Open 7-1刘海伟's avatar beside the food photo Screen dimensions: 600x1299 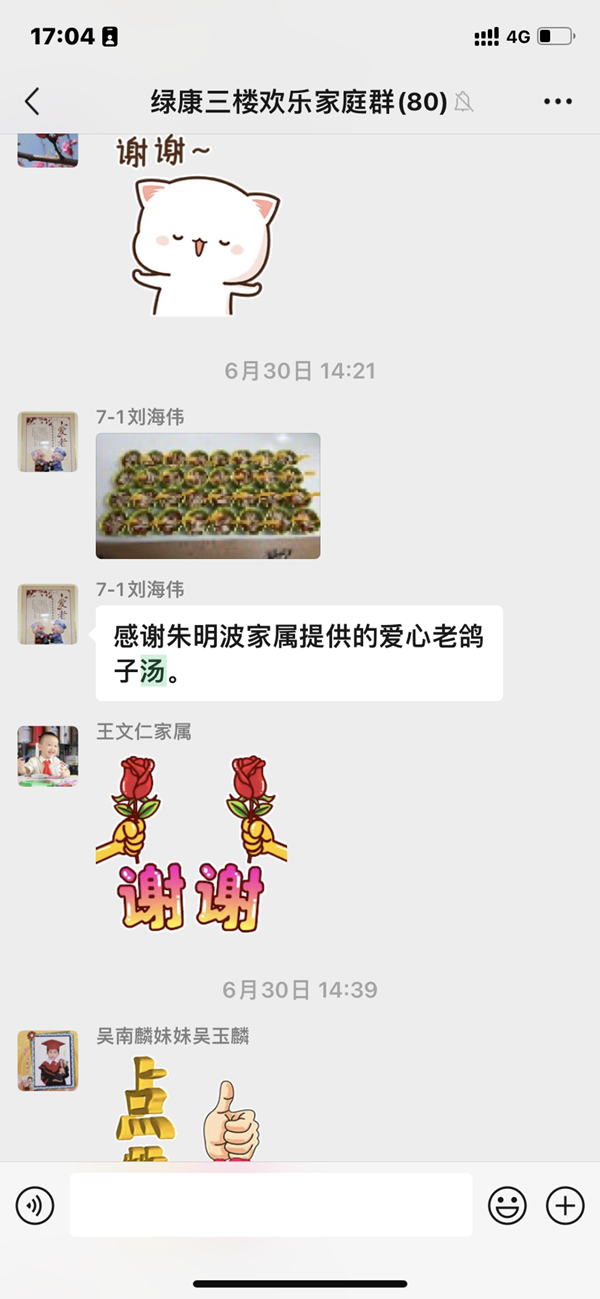pyautogui.click(x=47, y=441)
